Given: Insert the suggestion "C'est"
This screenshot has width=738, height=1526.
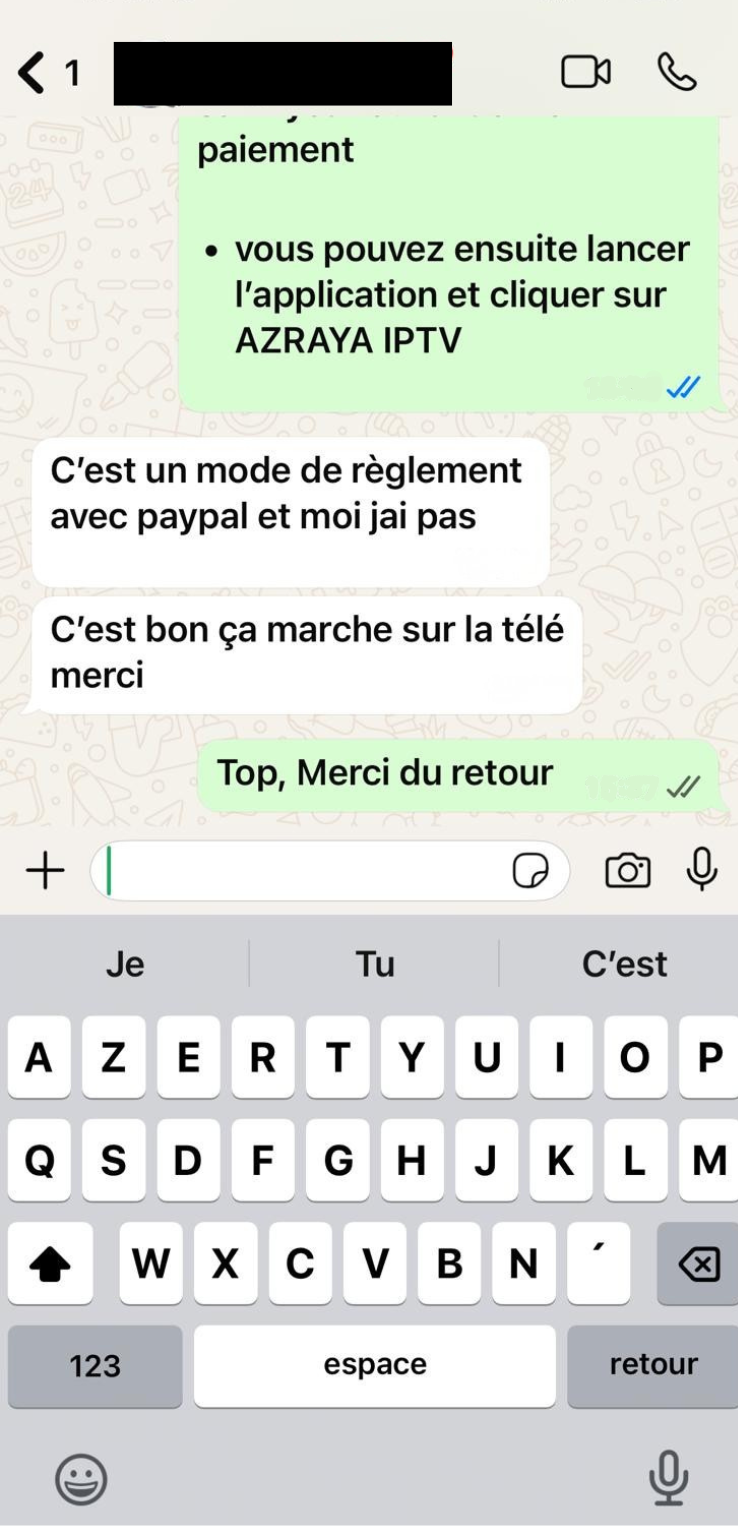Looking at the screenshot, I should [x=625, y=964].
